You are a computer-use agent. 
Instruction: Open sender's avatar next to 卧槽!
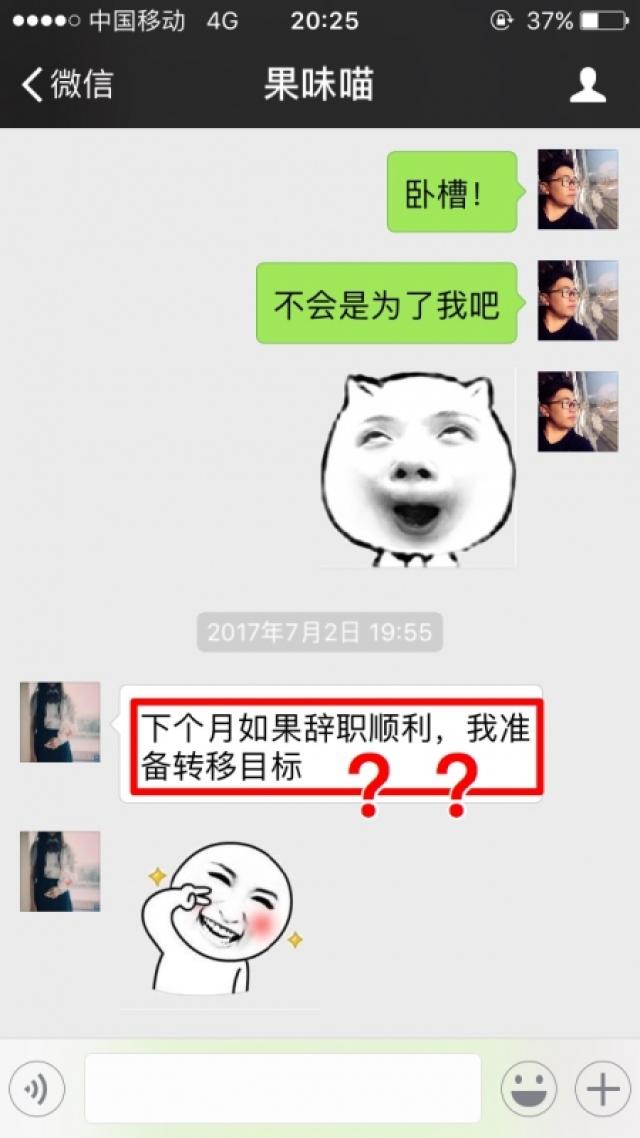[578, 190]
